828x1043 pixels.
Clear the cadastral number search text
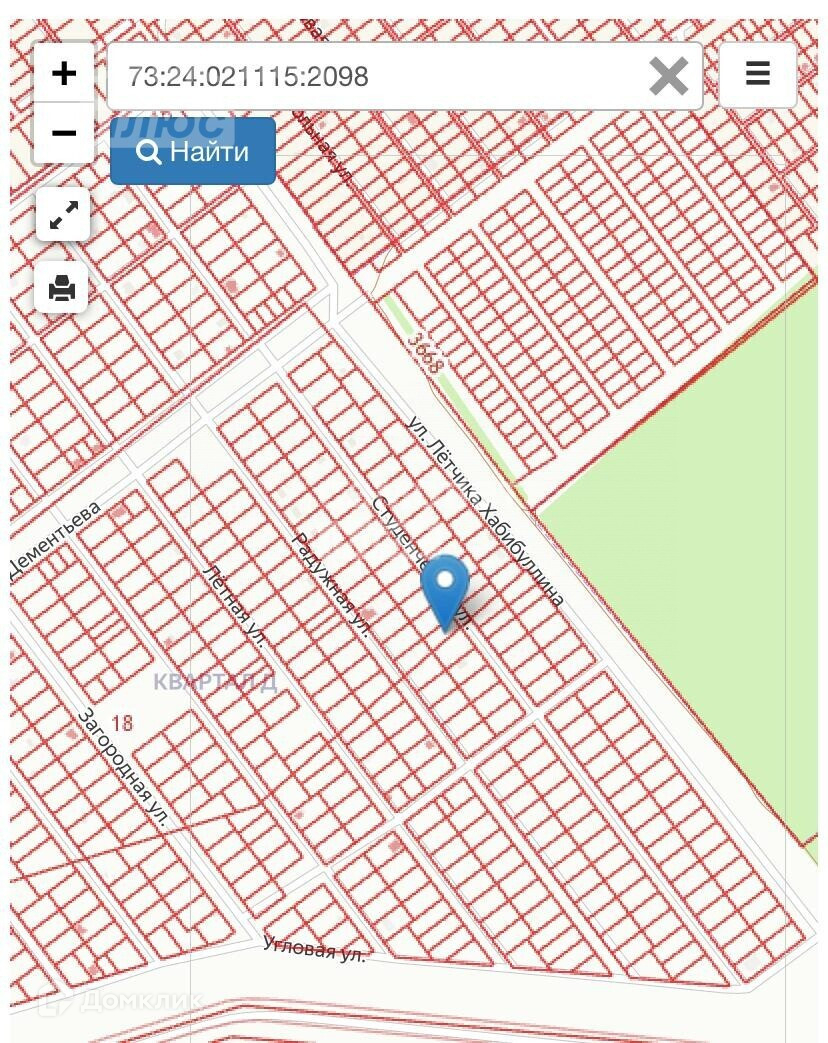point(668,76)
